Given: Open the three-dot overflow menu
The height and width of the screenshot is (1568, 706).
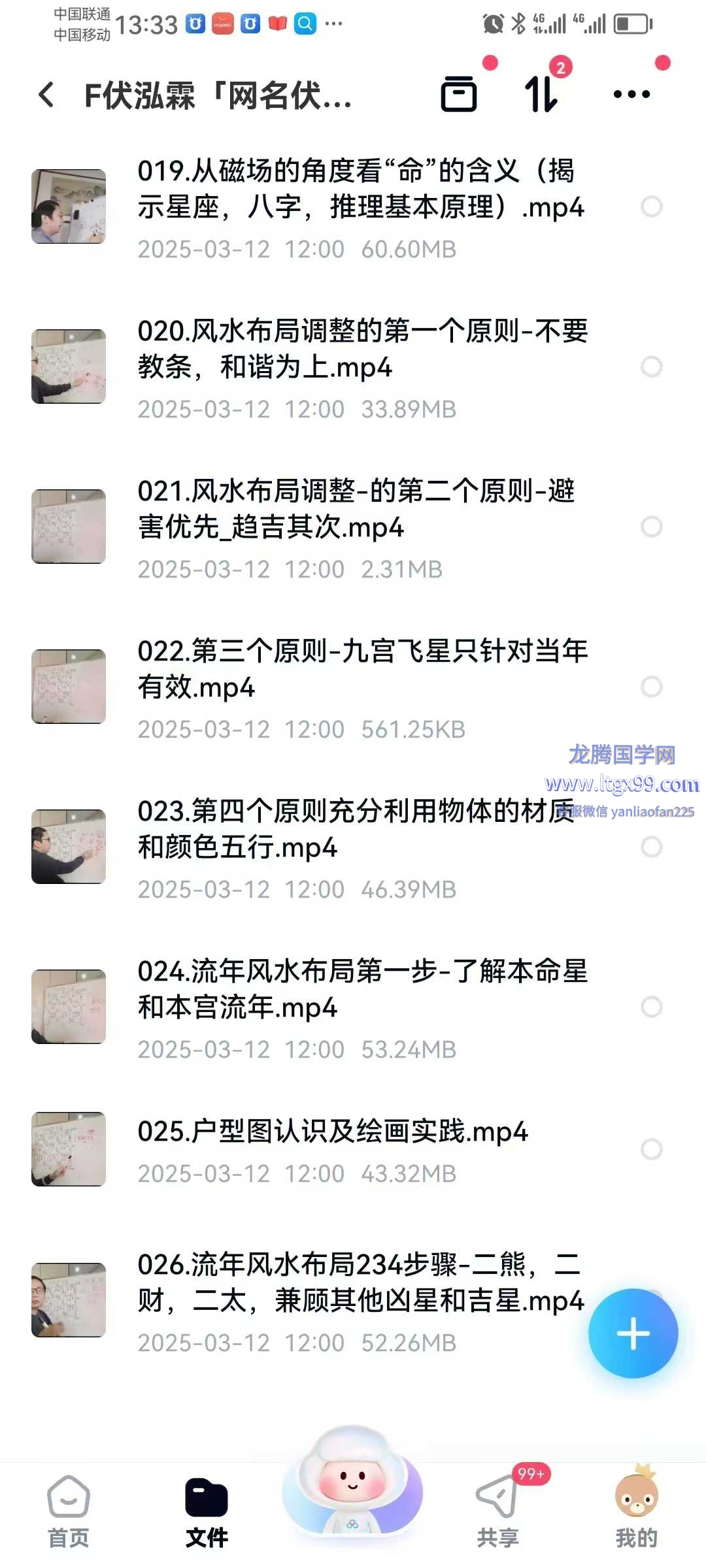Looking at the screenshot, I should [631, 94].
